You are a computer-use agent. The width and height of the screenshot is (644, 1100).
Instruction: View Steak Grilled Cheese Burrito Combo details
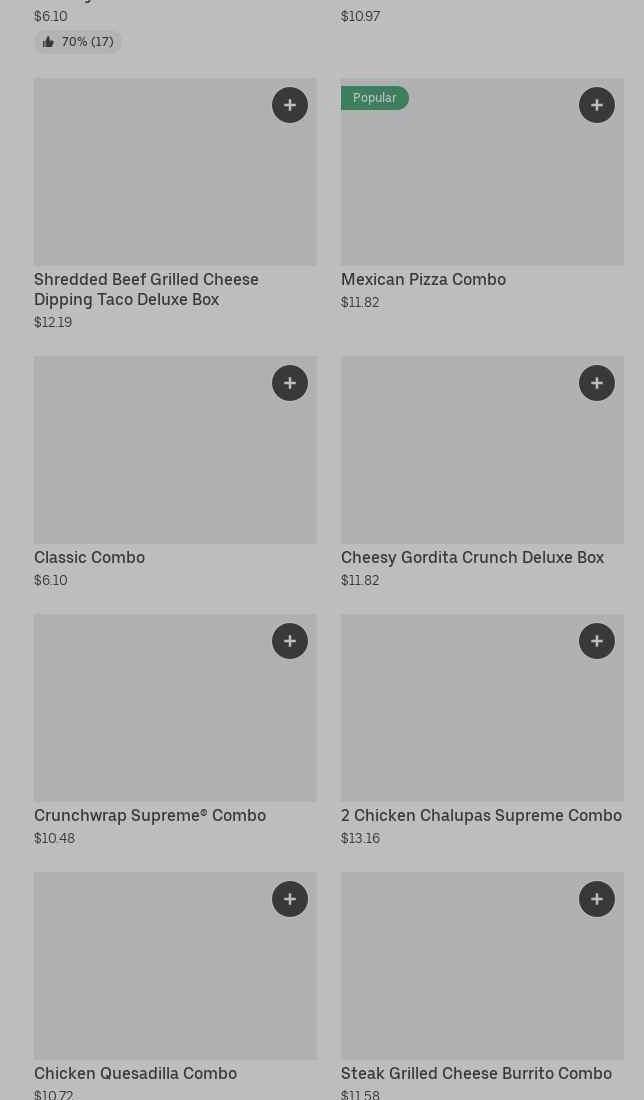[x=476, y=1073]
